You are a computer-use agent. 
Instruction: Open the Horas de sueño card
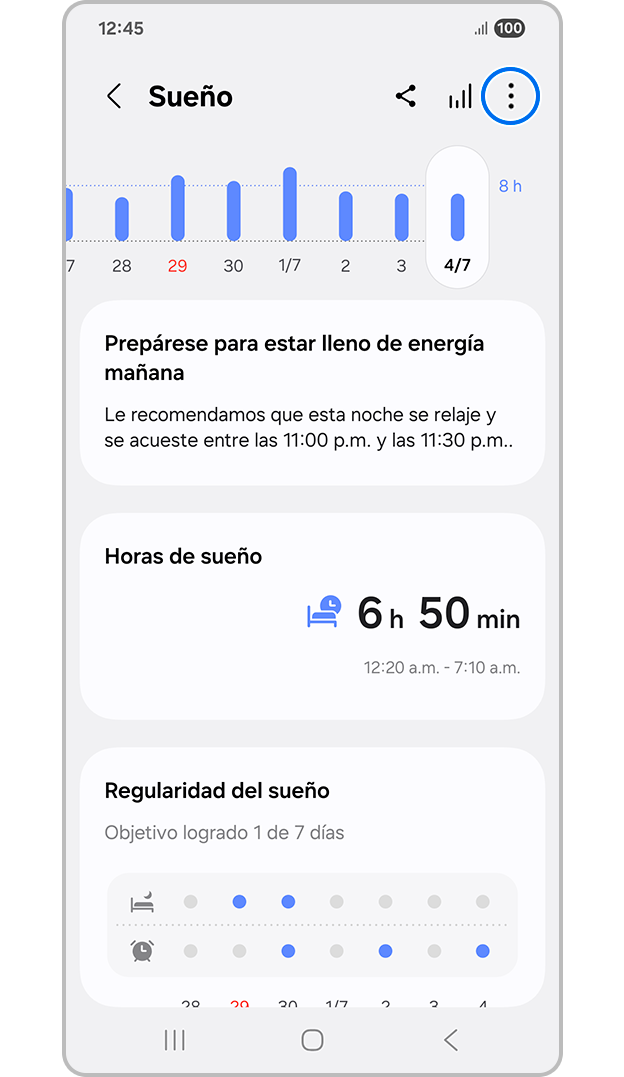point(312,616)
